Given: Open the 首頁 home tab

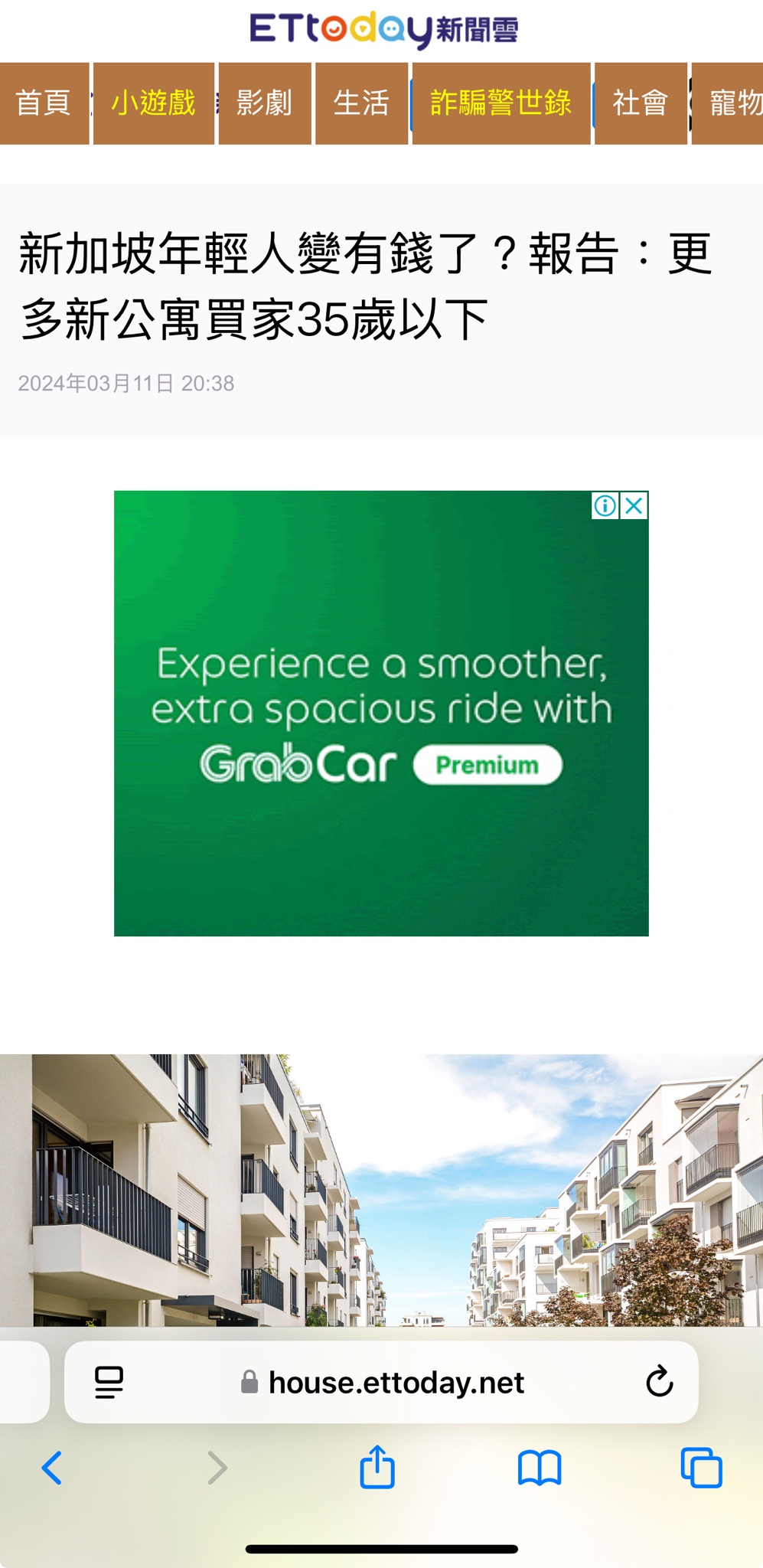Looking at the screenshot, I should [44, 103].
